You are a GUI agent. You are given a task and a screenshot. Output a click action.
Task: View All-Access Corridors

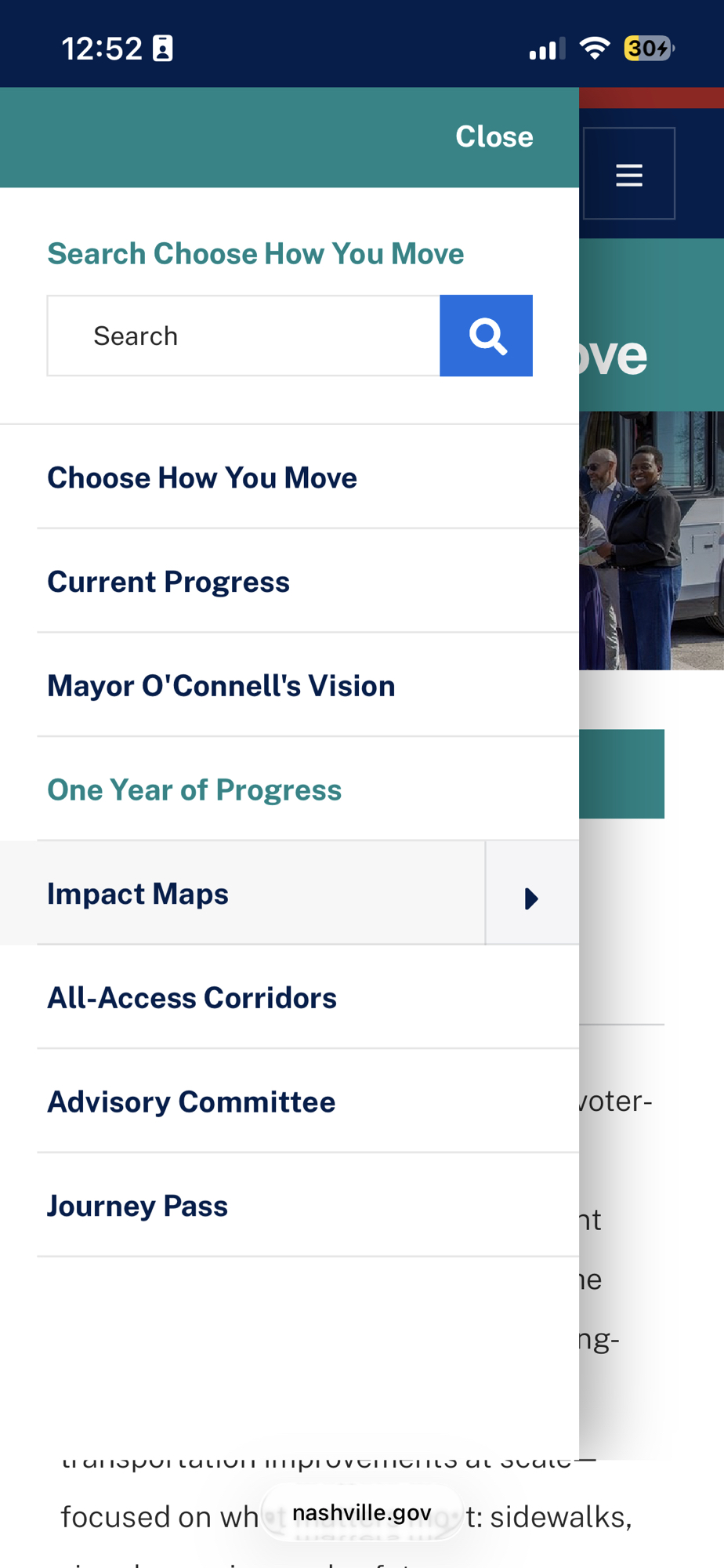click(192, 998)
